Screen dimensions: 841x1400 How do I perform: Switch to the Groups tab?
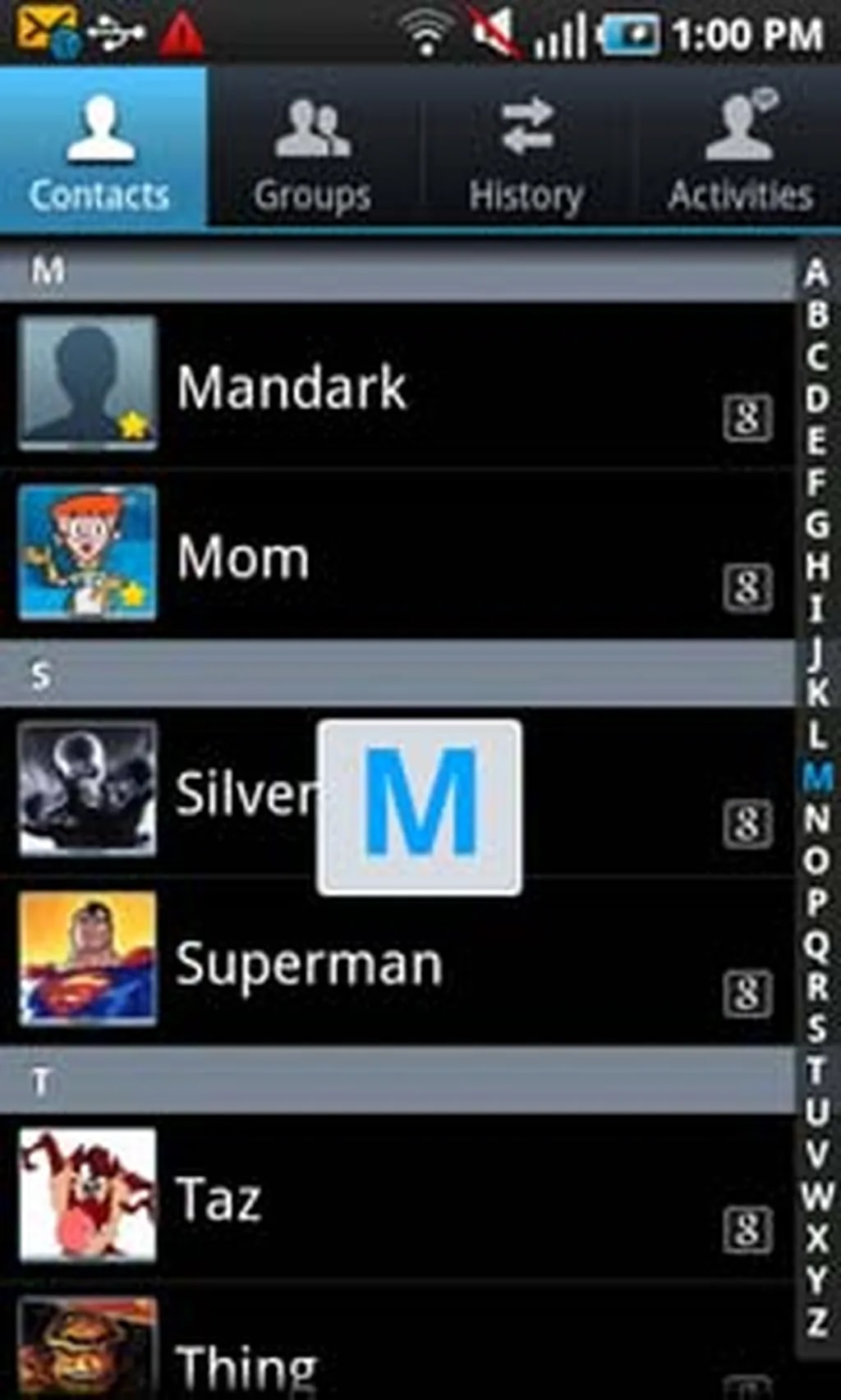tap(312, 149)
